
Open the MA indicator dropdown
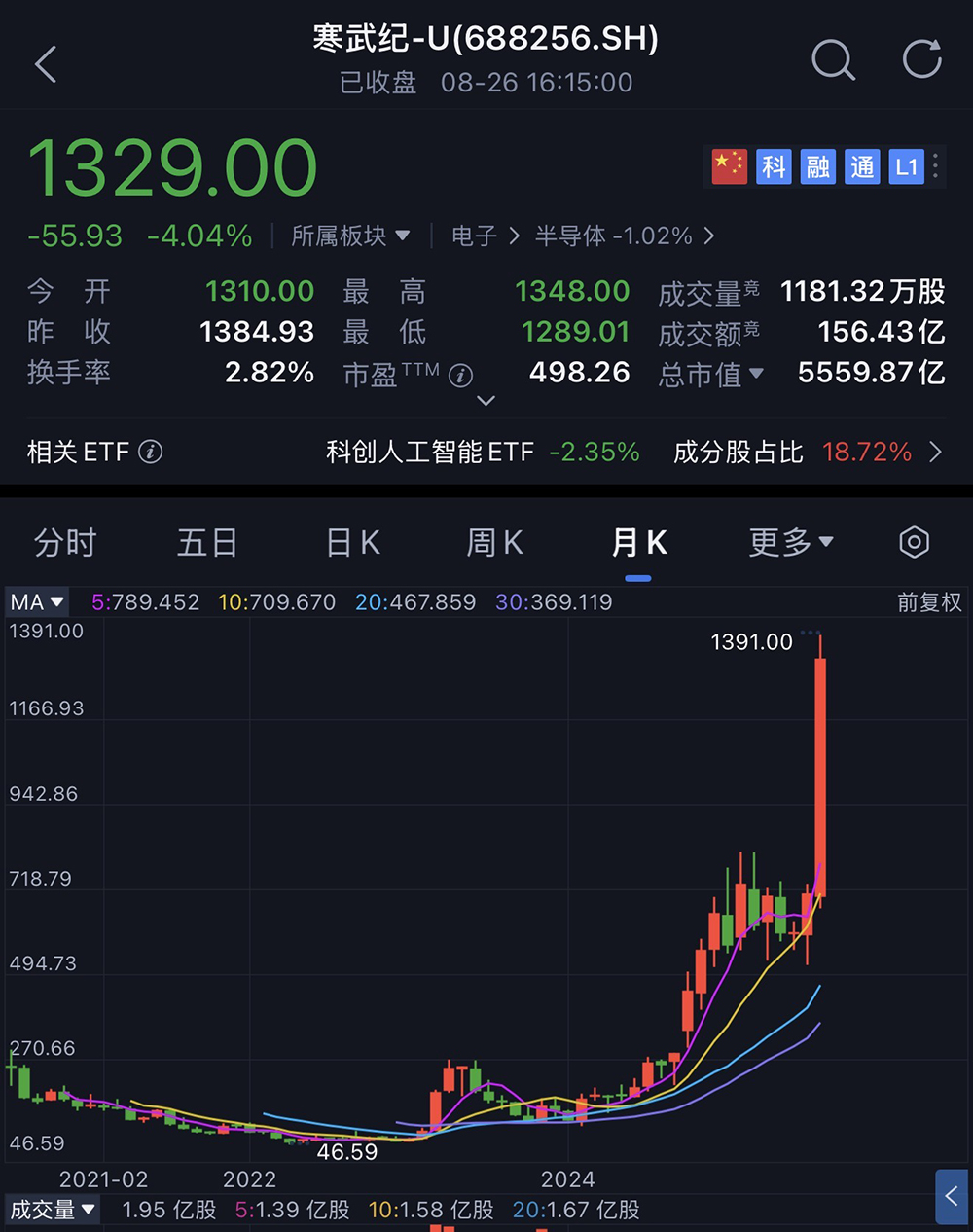coord(36,602)
